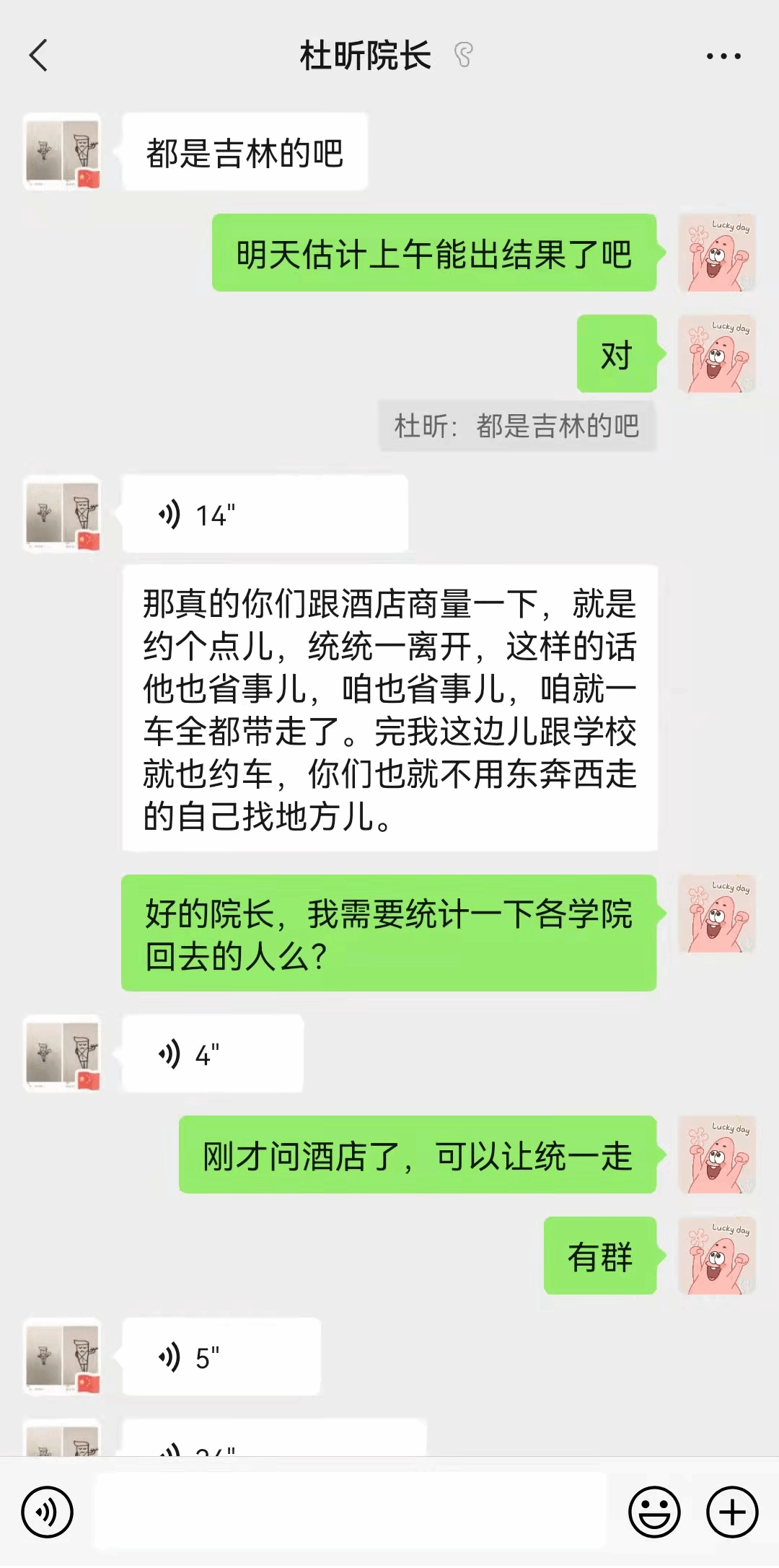This screenshot has height=1568, width=779.
Task: Focus the message text field
Action: pyautogui.click(x=352, y=1512)
